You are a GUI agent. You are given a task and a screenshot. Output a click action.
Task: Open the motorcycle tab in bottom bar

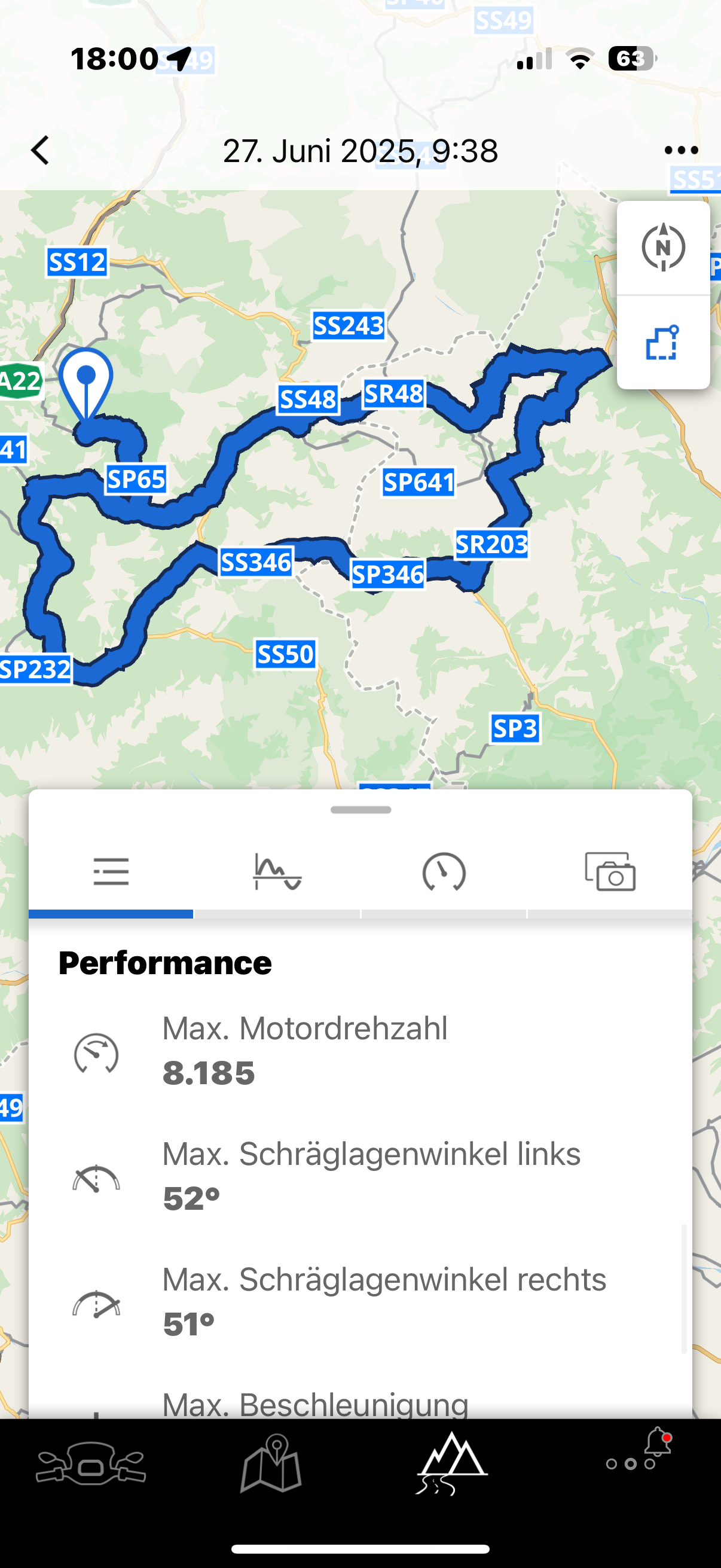pos(91,1464)
